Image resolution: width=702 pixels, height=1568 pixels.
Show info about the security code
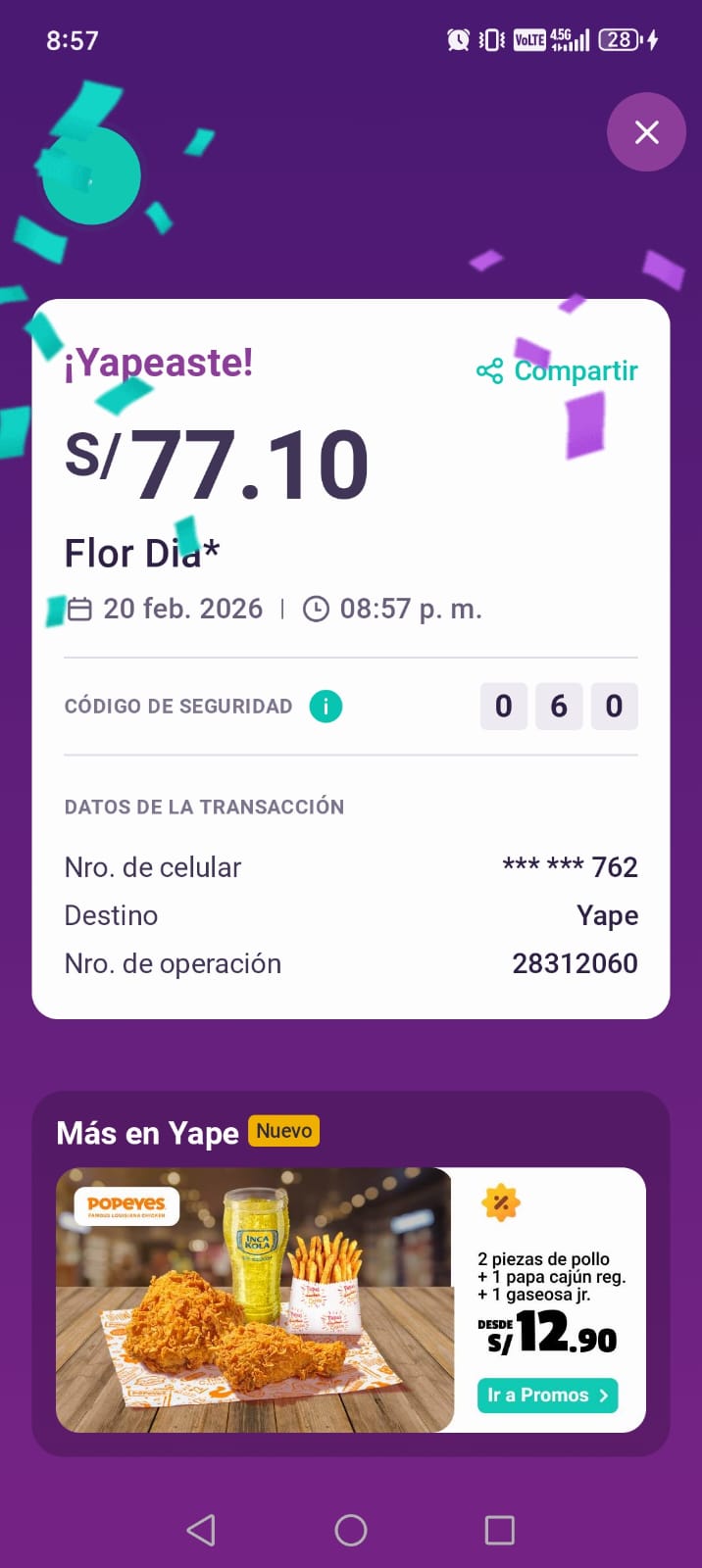click(x=326, y=706)
